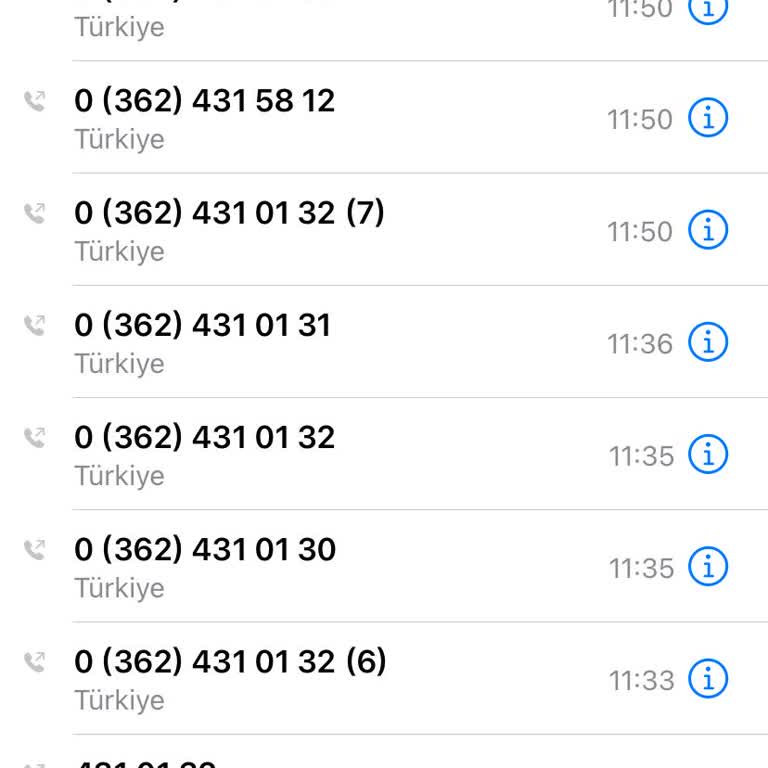
Task: Show details for 431 01 32 at 11:35
Action: (x=708, y=454)
